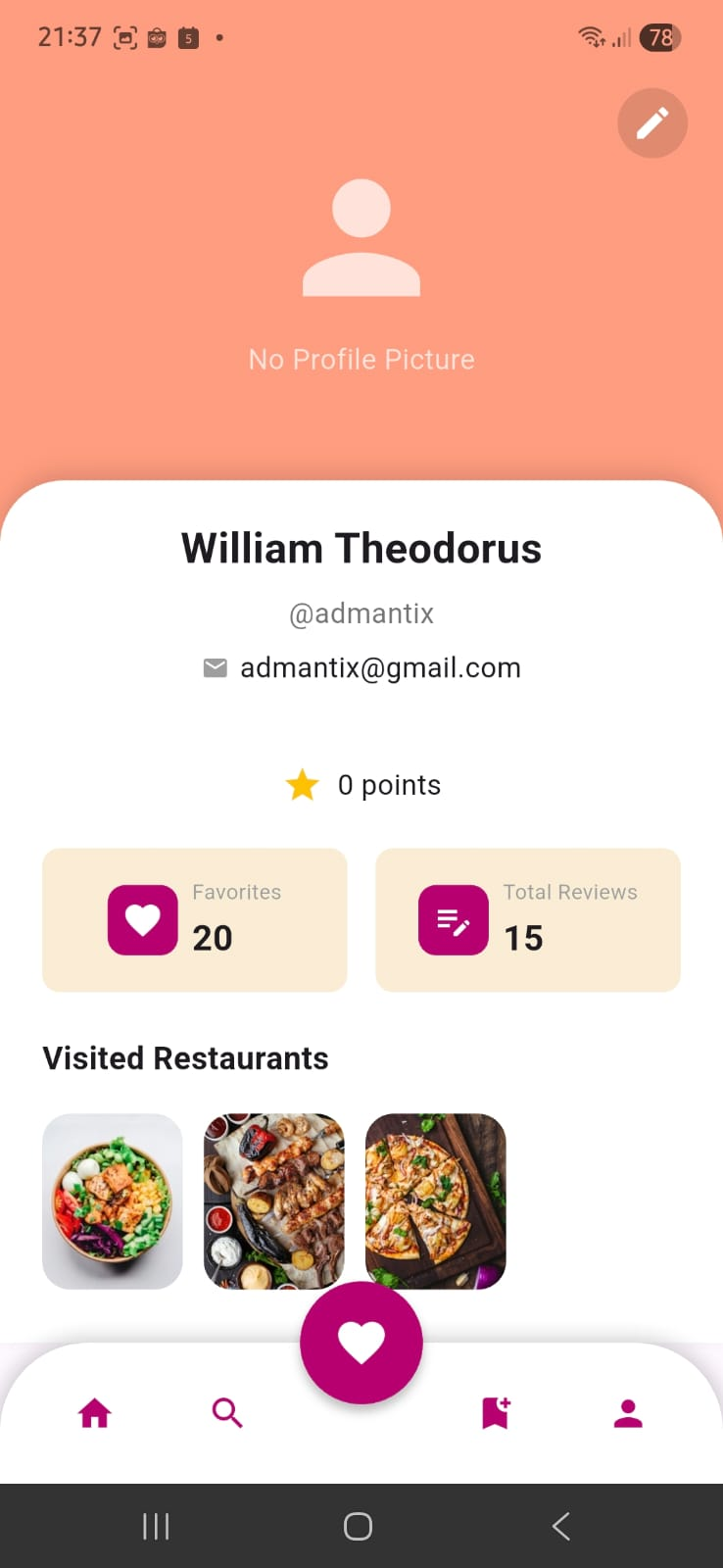Go to the home tab
Viewport: 723px width, 1568px height.
(x=95, y=1413)
